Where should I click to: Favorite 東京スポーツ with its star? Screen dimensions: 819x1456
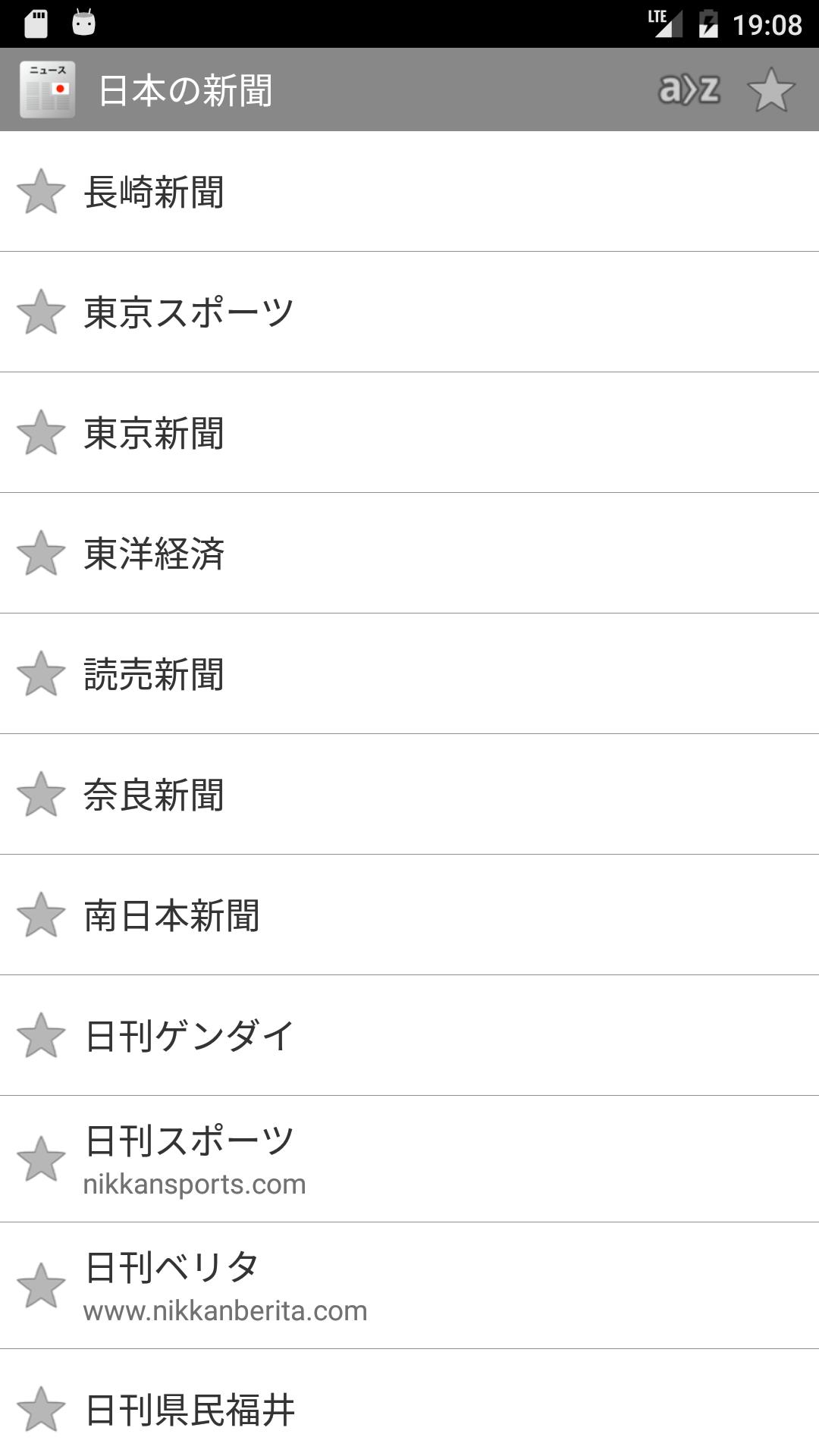42,312
